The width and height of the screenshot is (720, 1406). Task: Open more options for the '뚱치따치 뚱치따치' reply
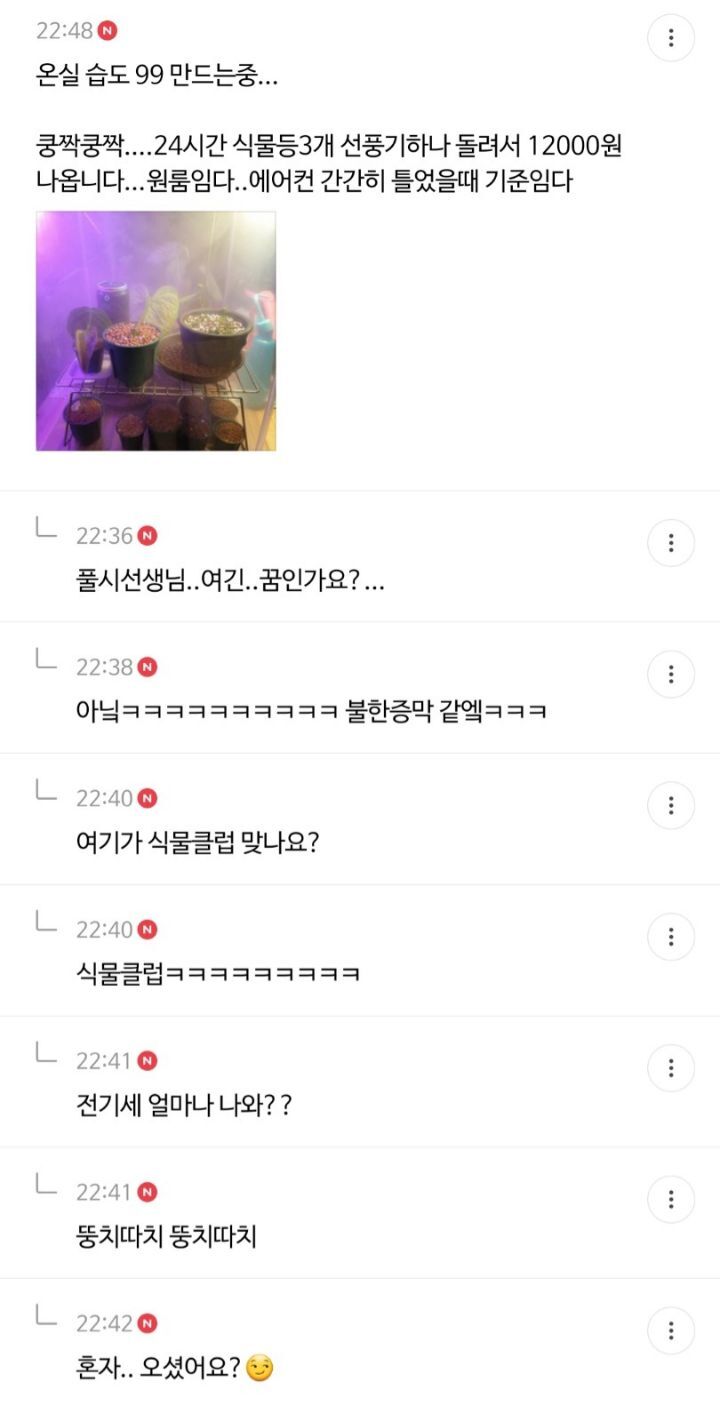(671, 1199)
